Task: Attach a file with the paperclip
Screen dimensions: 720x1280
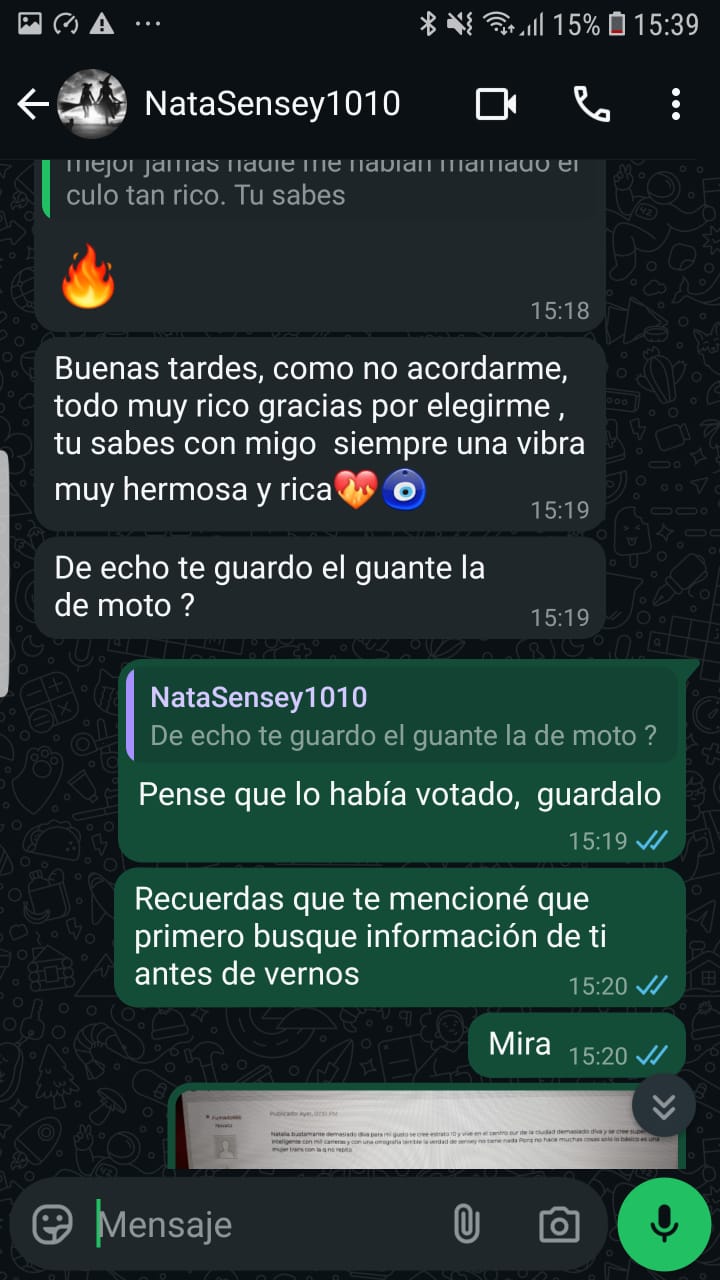Action: coord(465,1224)
